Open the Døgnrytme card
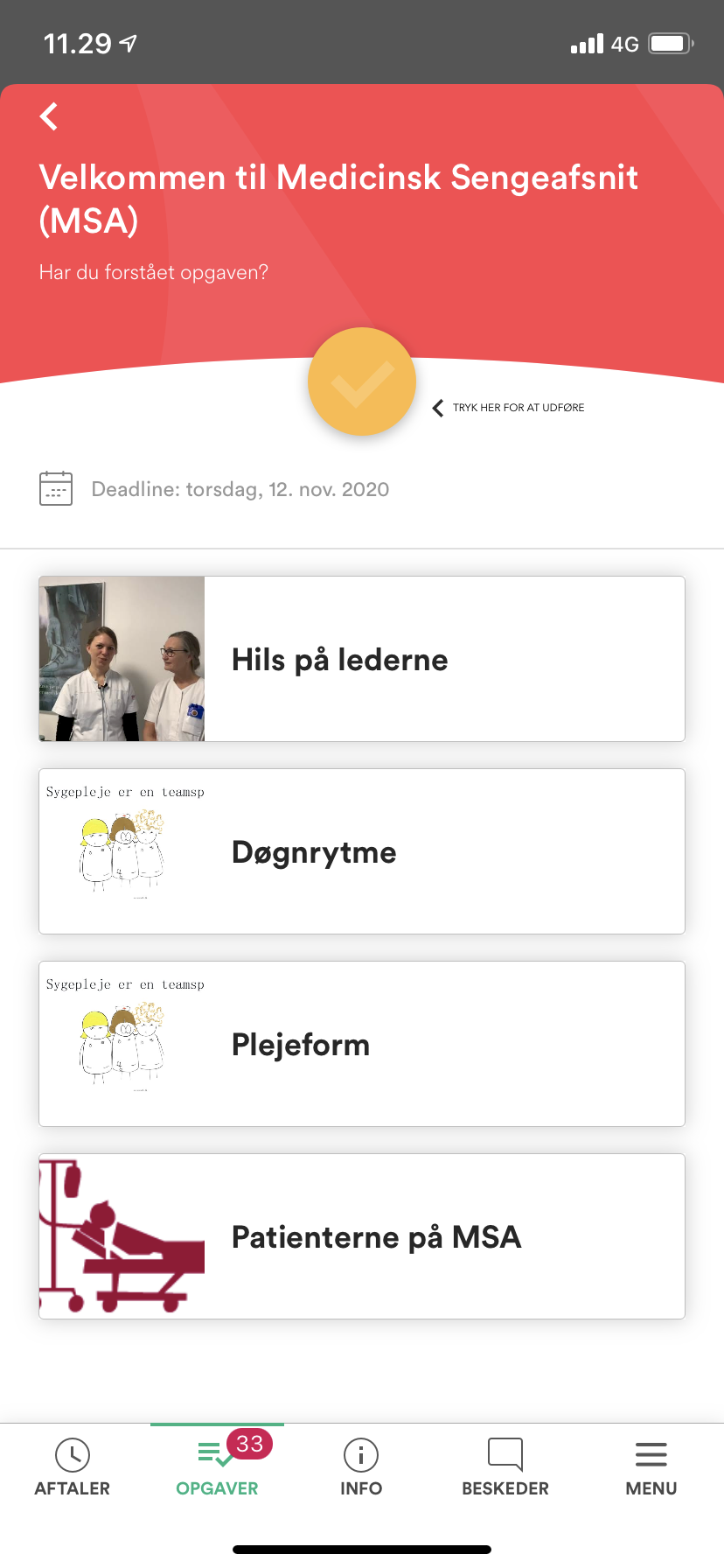Screen dimensions: 724x1568 pyautogui.click(x=362, y=851)
